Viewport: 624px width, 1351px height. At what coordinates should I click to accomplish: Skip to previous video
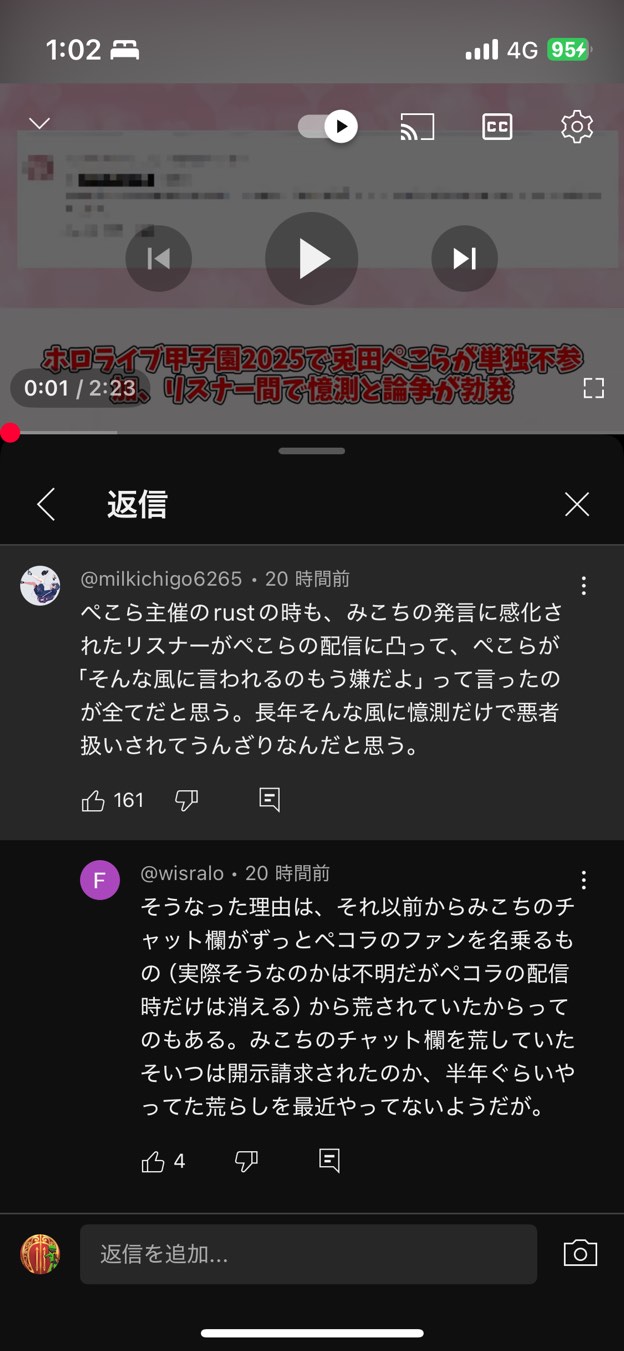(x=158, y=259)
